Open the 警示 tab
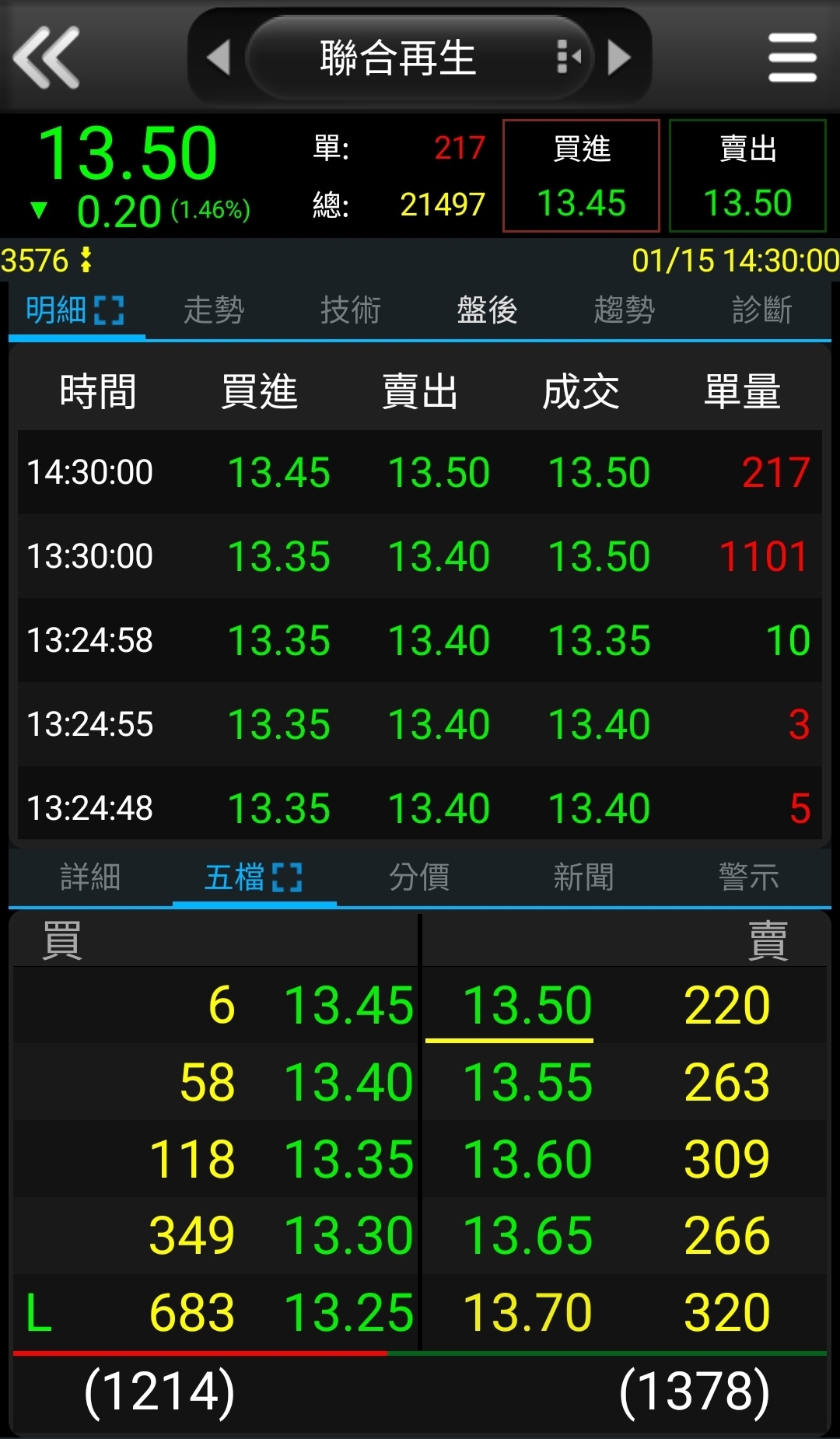The height and width of the screenshot is (1439, 840). point(748,877)
